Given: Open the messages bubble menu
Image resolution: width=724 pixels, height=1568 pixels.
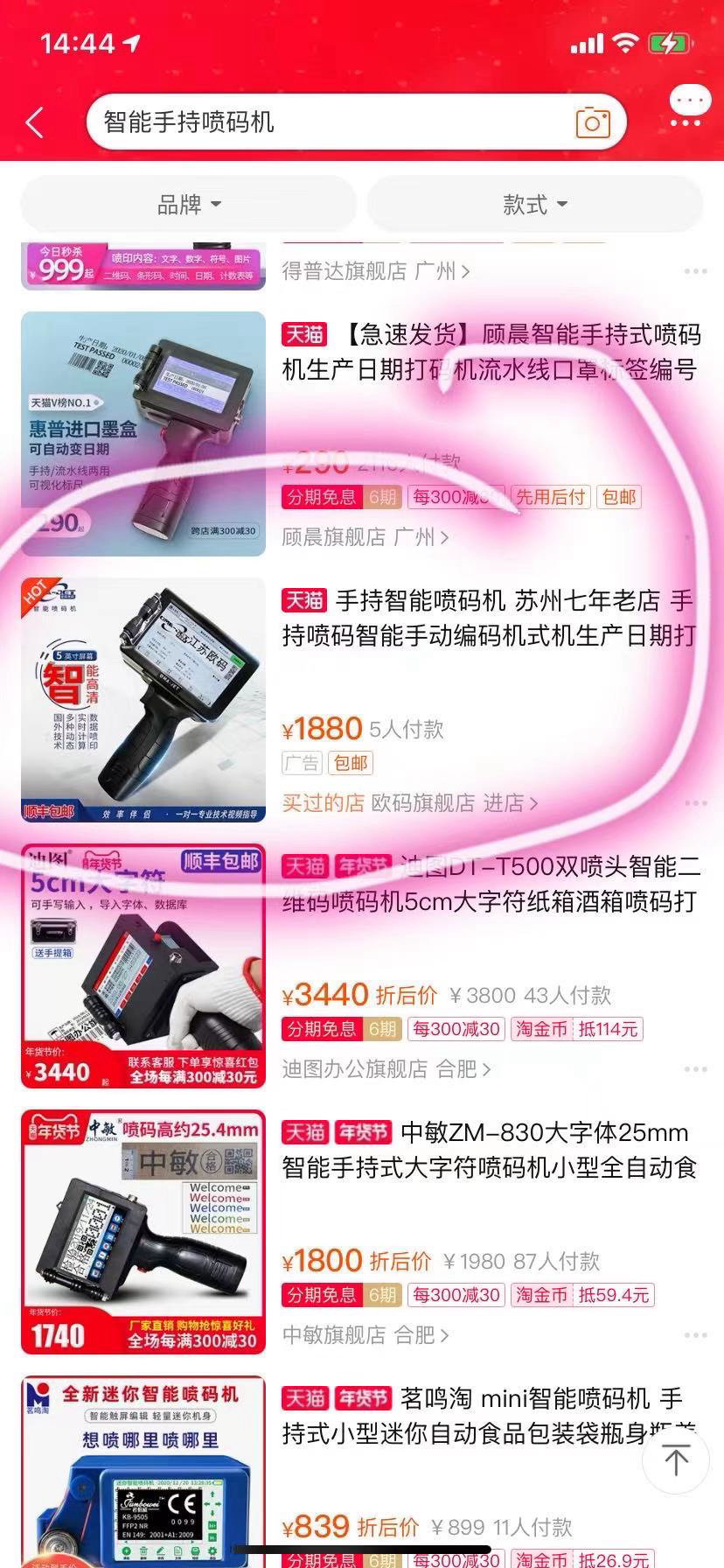Looking at the screenshot, I should 689,108.
